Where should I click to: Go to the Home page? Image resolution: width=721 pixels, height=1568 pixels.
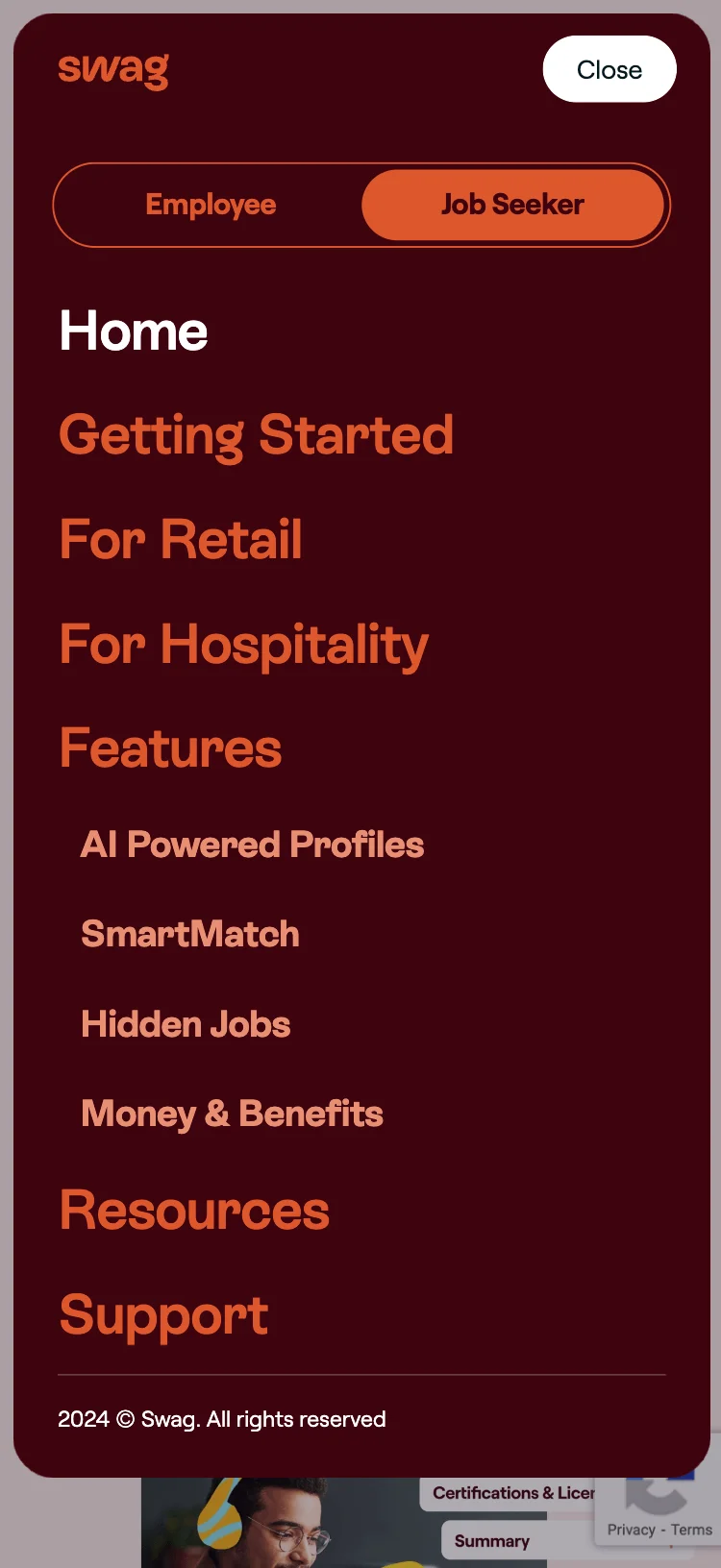(134, 331)
